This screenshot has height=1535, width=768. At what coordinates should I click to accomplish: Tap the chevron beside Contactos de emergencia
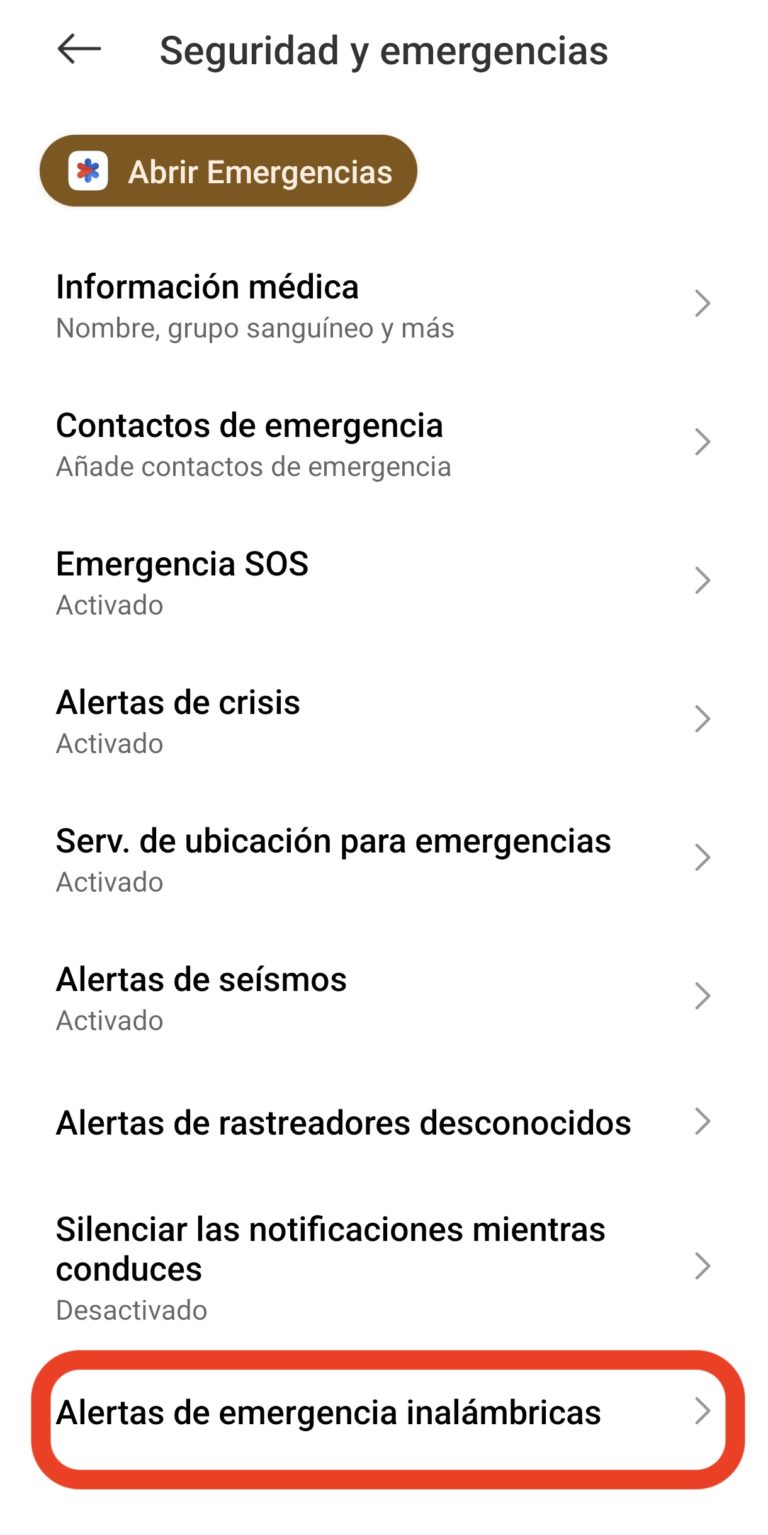pos(703,441)
